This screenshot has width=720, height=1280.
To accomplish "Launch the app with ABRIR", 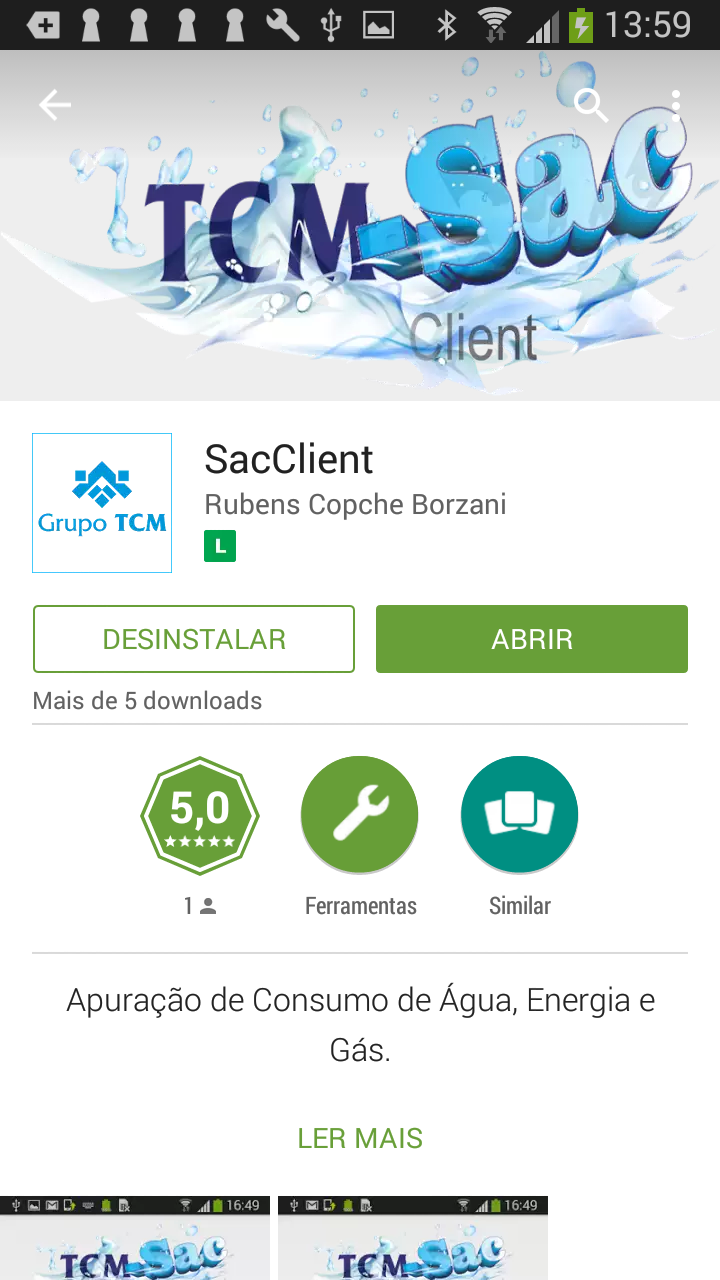I will [x=532, y=639].
